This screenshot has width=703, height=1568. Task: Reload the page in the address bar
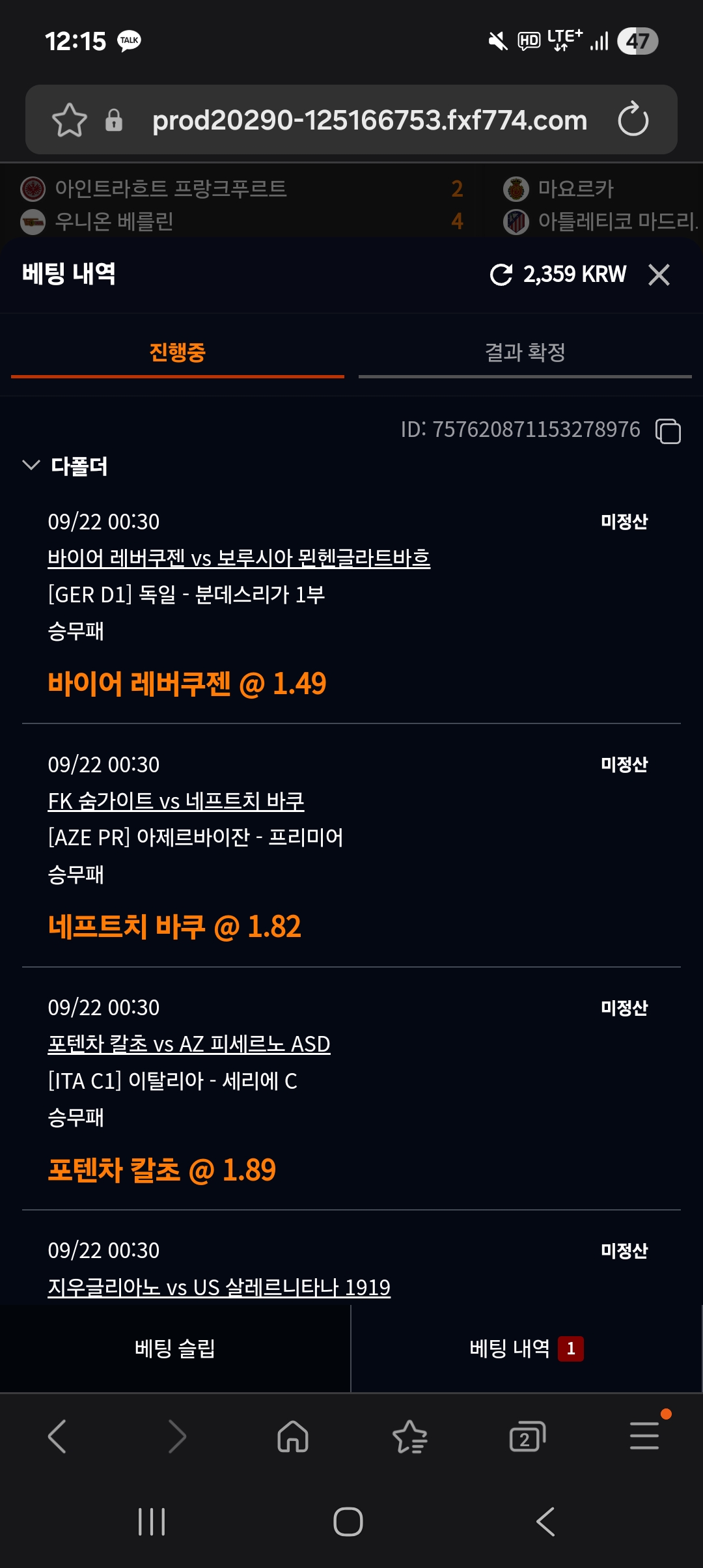coord(633,120)
